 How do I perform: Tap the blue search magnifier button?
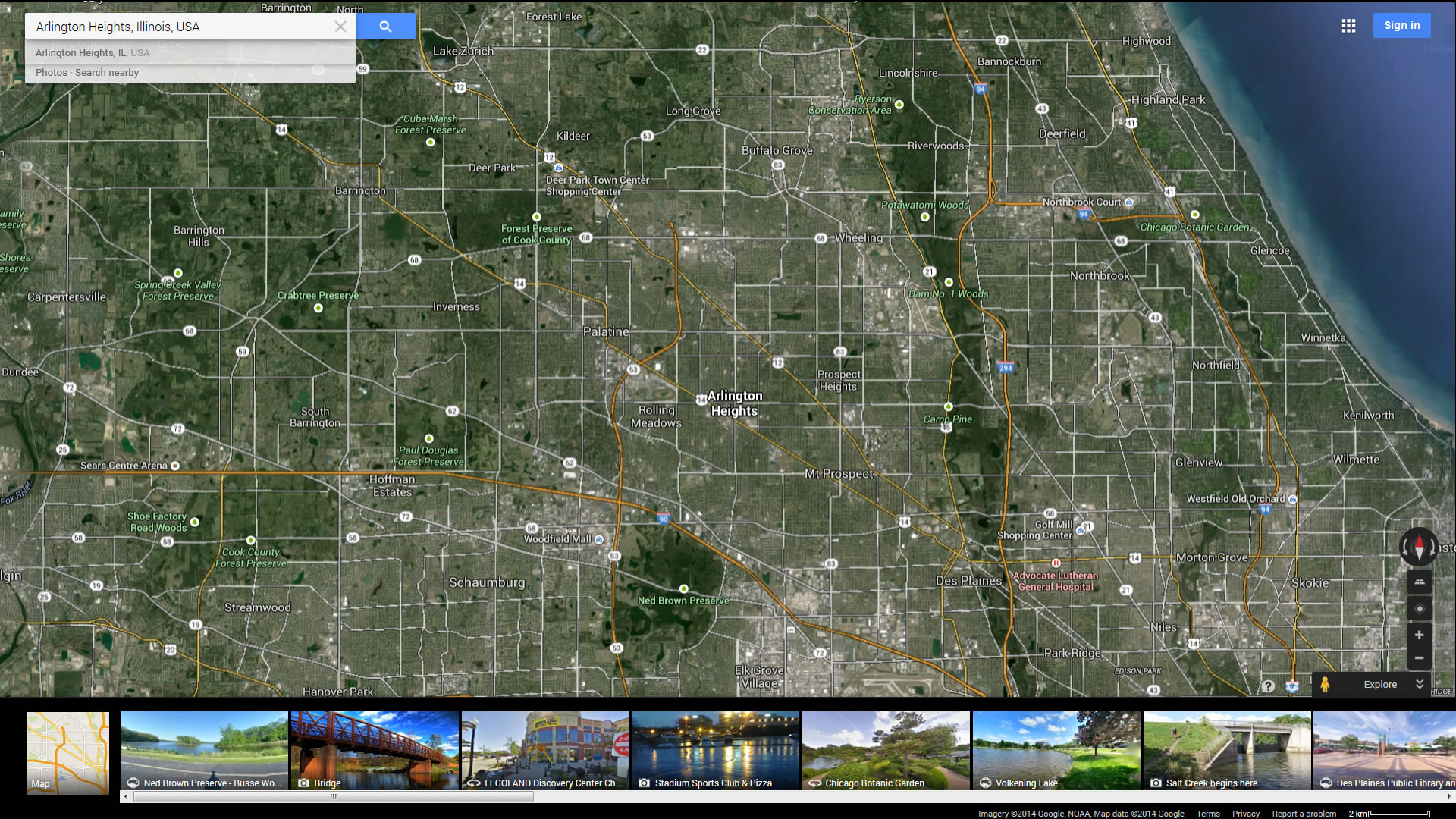click(385, 27)
